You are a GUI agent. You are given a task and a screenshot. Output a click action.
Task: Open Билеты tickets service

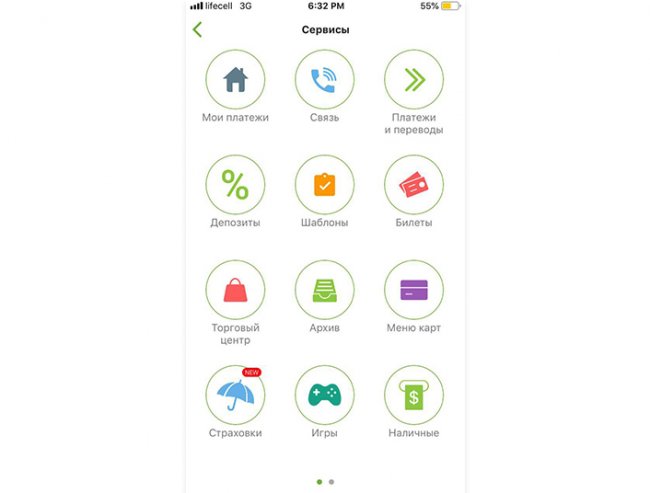(x=414, y=185)
